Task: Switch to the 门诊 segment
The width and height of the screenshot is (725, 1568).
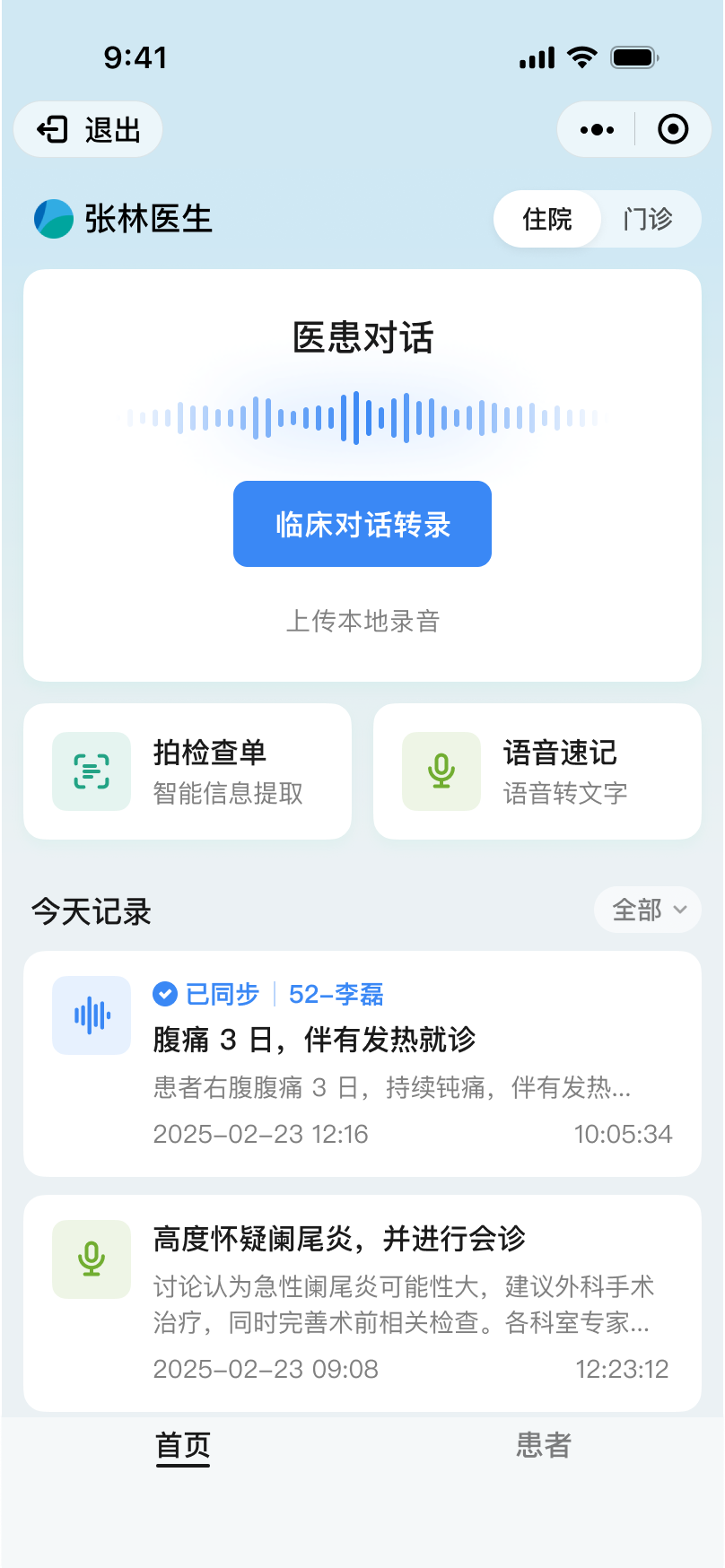Action: pyautogui.click(x=648, y=219)
